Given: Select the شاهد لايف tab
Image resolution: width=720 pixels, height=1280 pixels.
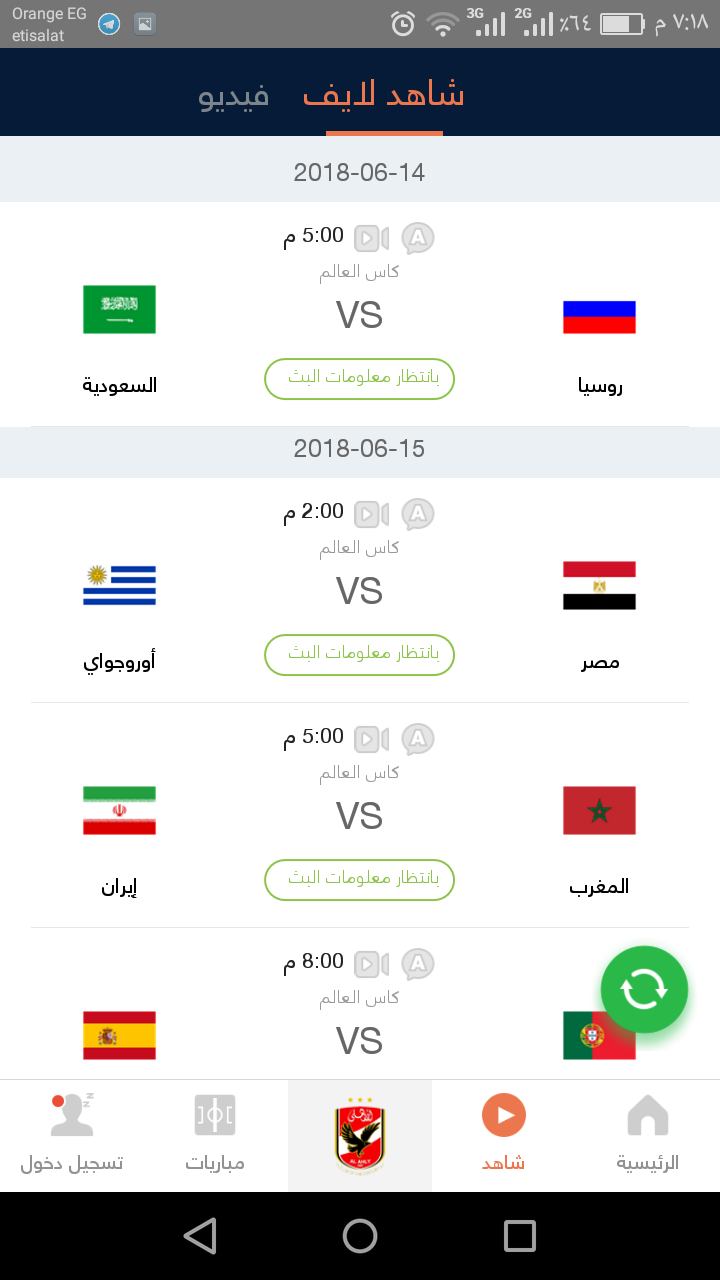Looking at the screenshot, I should (x=384, y=96).
